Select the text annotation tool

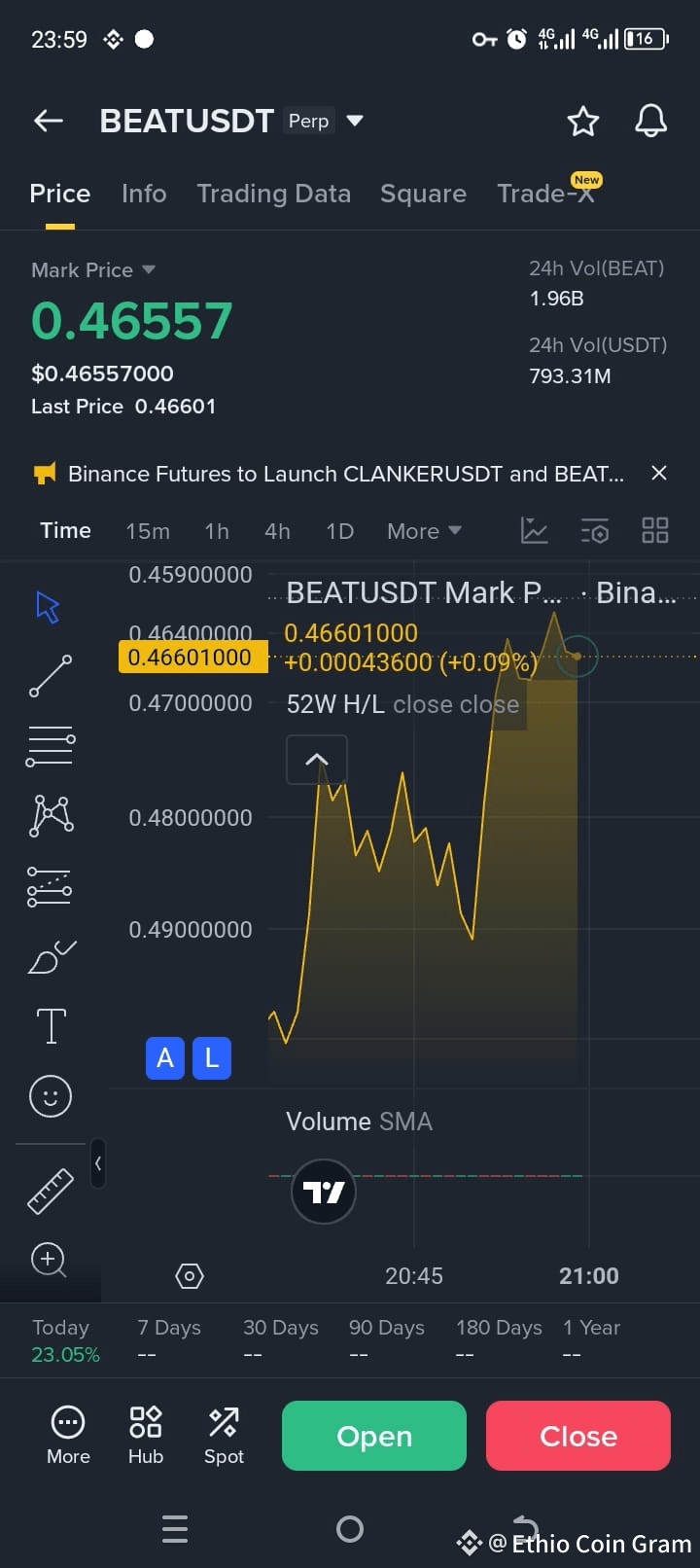point(50,1025)
